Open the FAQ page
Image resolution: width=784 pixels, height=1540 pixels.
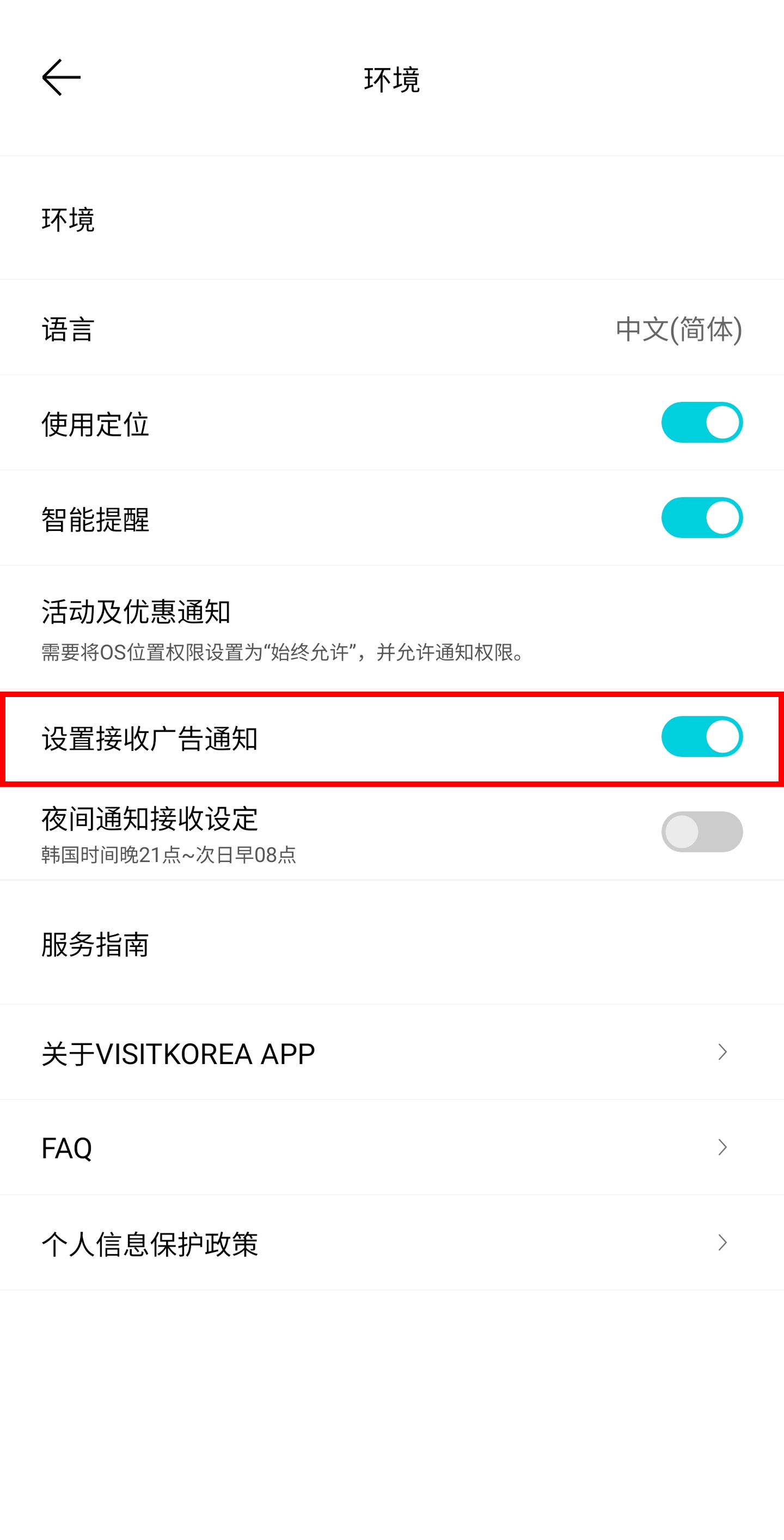pos(66,1147)
